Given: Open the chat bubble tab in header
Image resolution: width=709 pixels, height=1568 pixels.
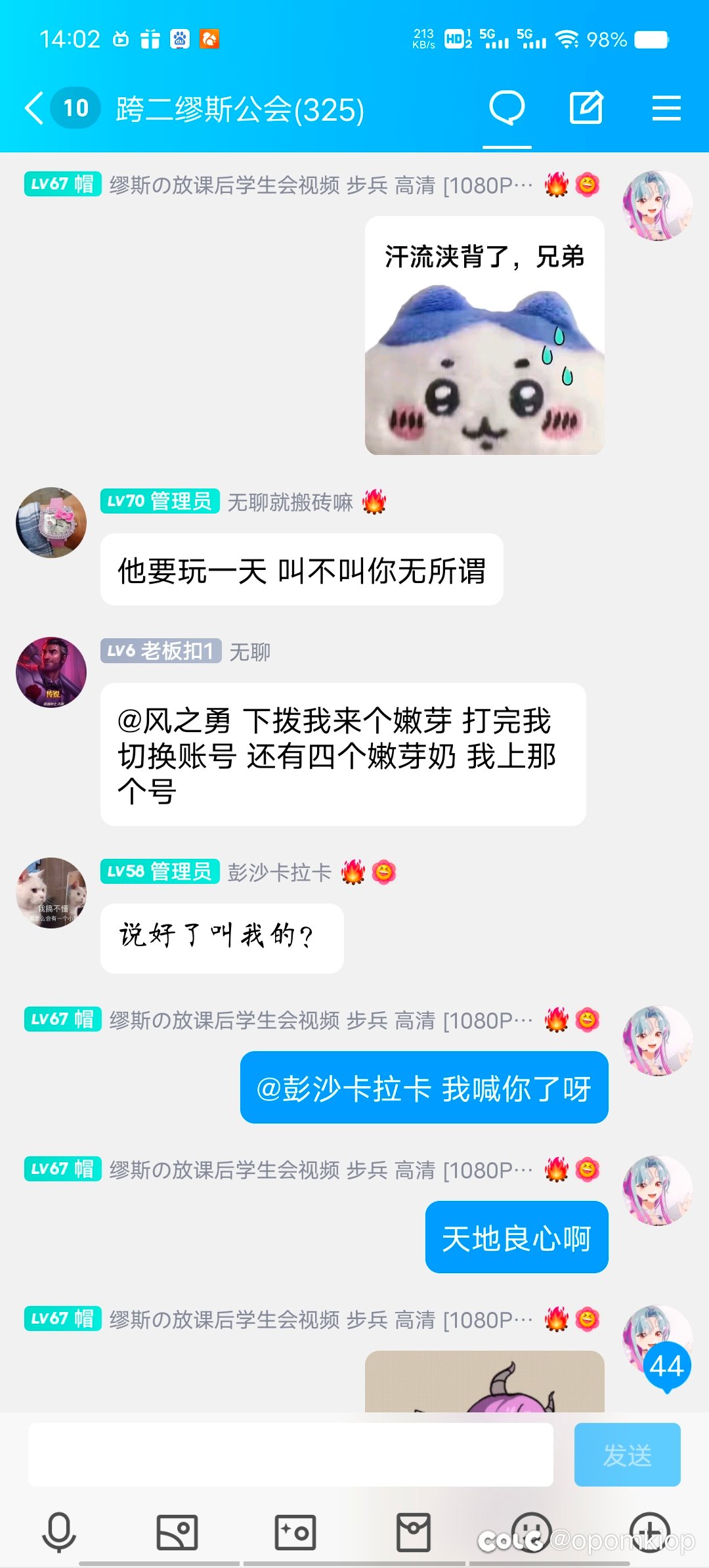Looking at the screenshot, I should pos(507,108).
